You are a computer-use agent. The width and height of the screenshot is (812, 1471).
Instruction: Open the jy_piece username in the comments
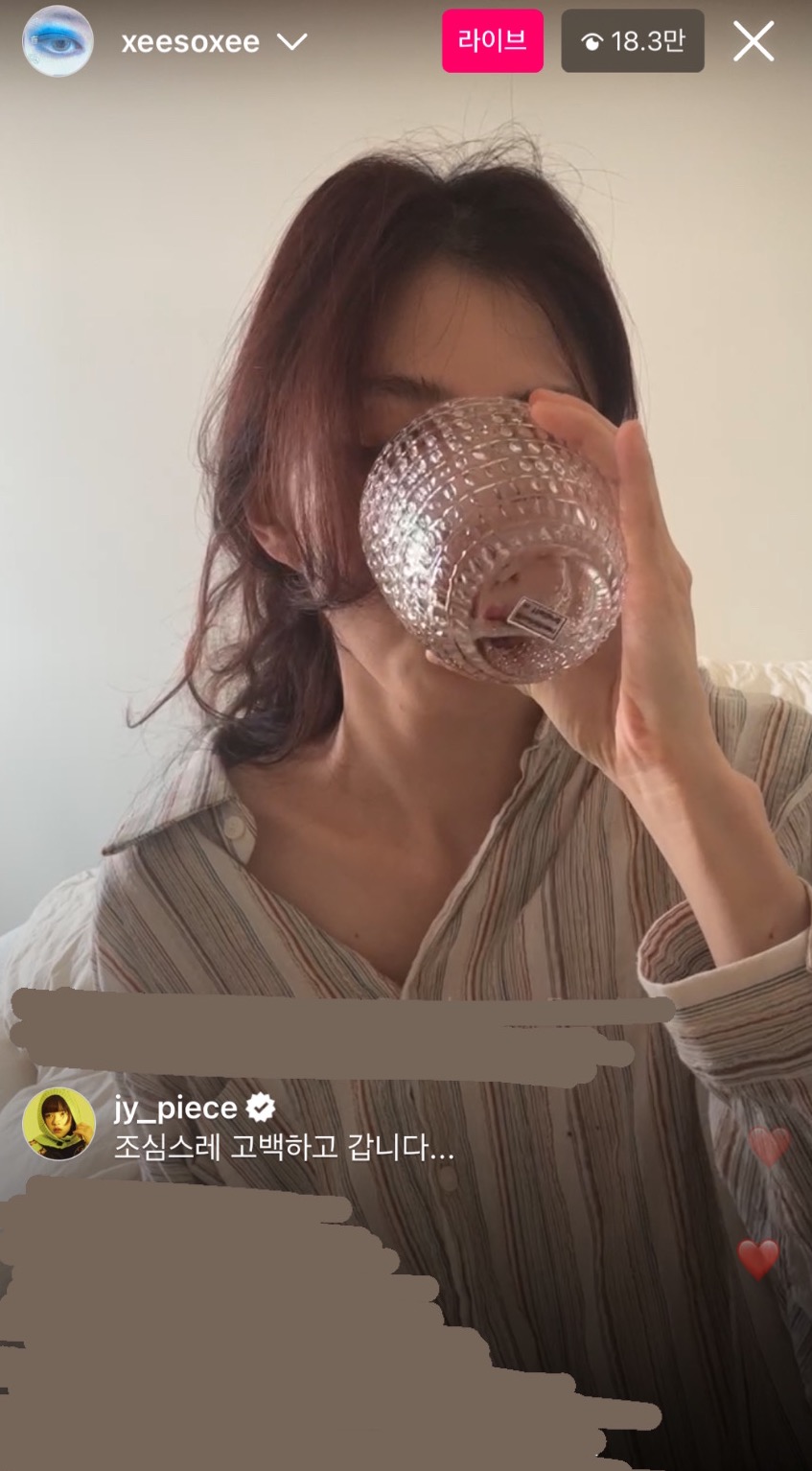point(175,1108)
